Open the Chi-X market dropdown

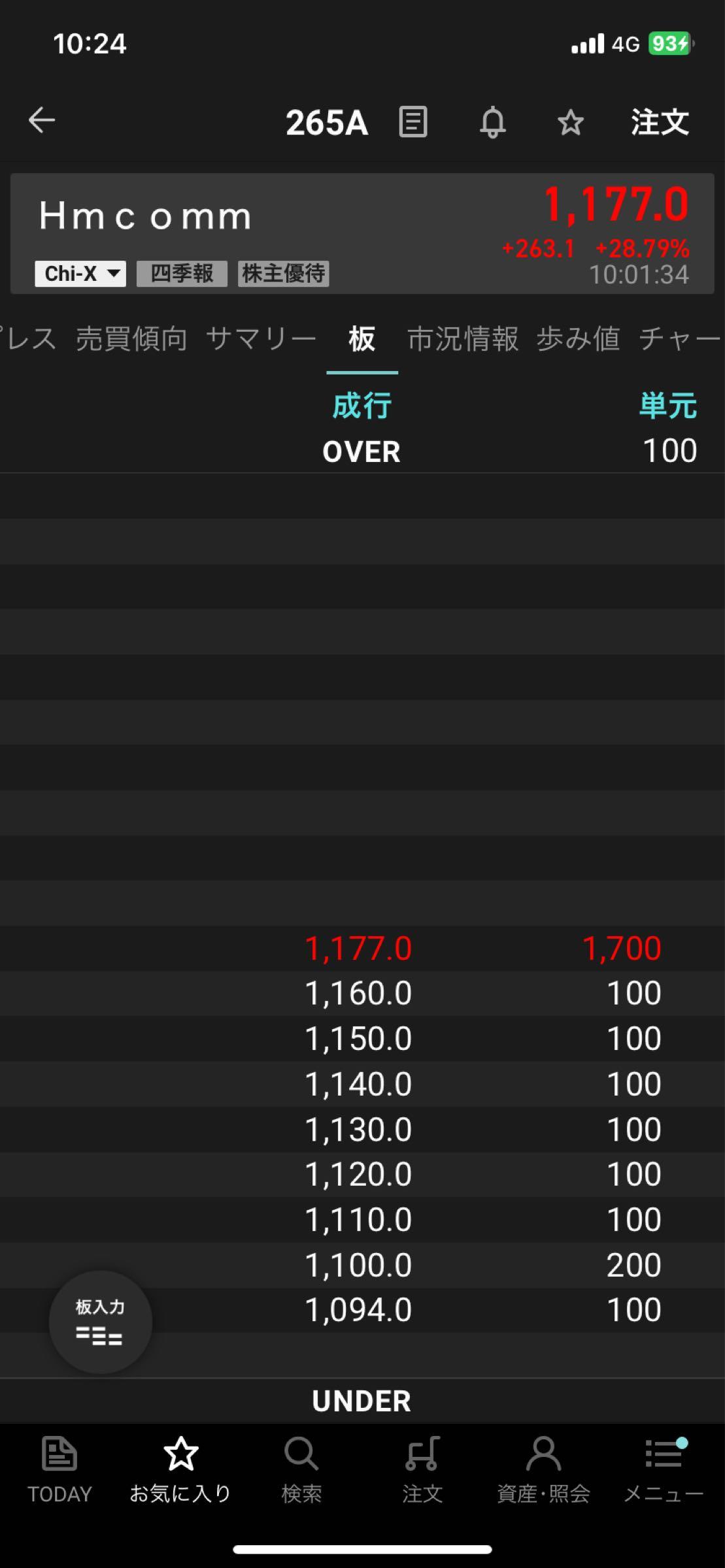[80, 273]
